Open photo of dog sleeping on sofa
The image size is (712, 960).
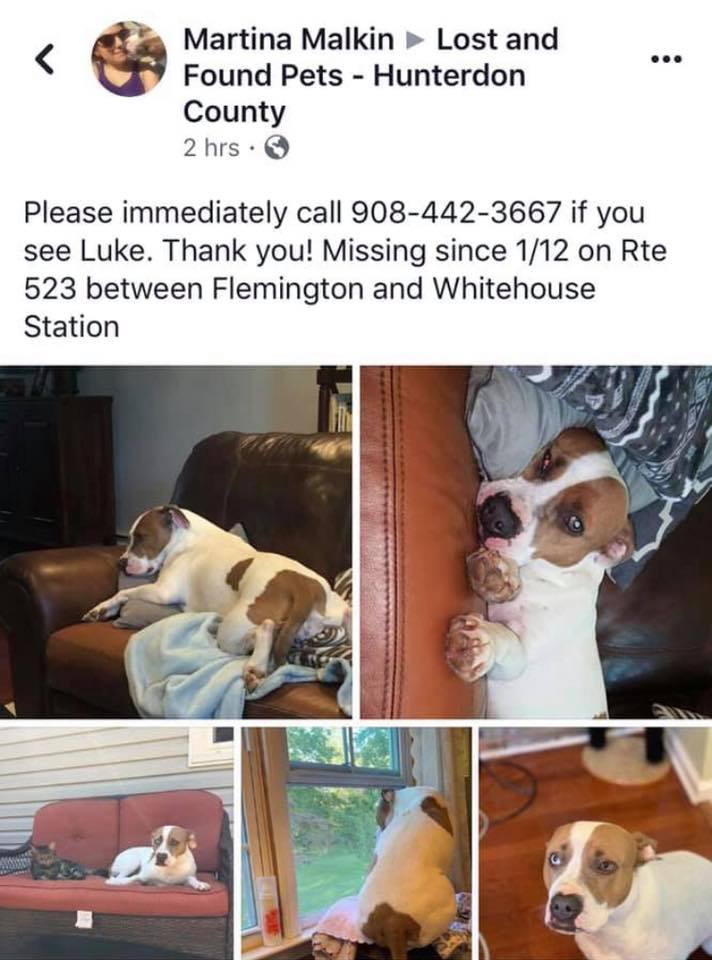[x=176, y=541]
